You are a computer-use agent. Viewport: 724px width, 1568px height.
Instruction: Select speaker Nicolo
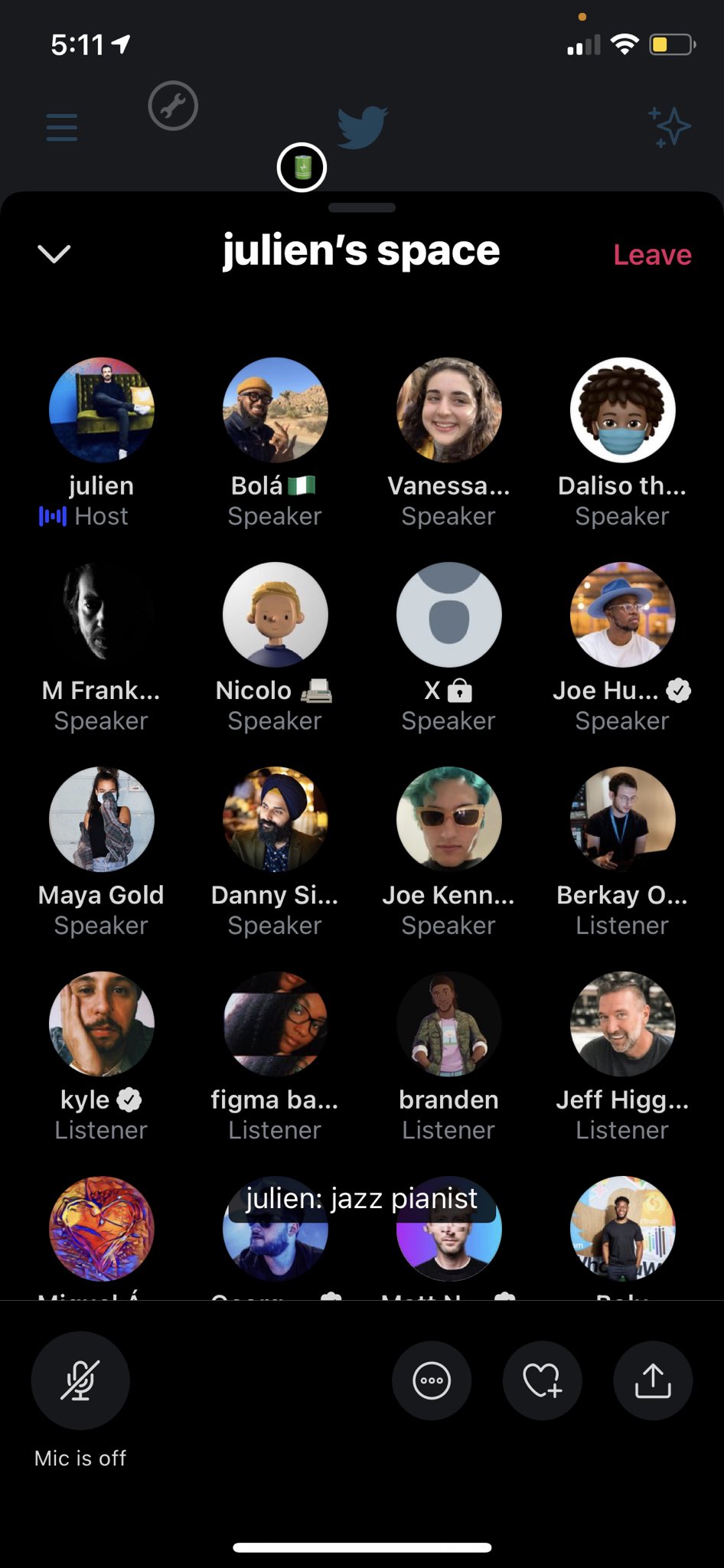point(276,614)
